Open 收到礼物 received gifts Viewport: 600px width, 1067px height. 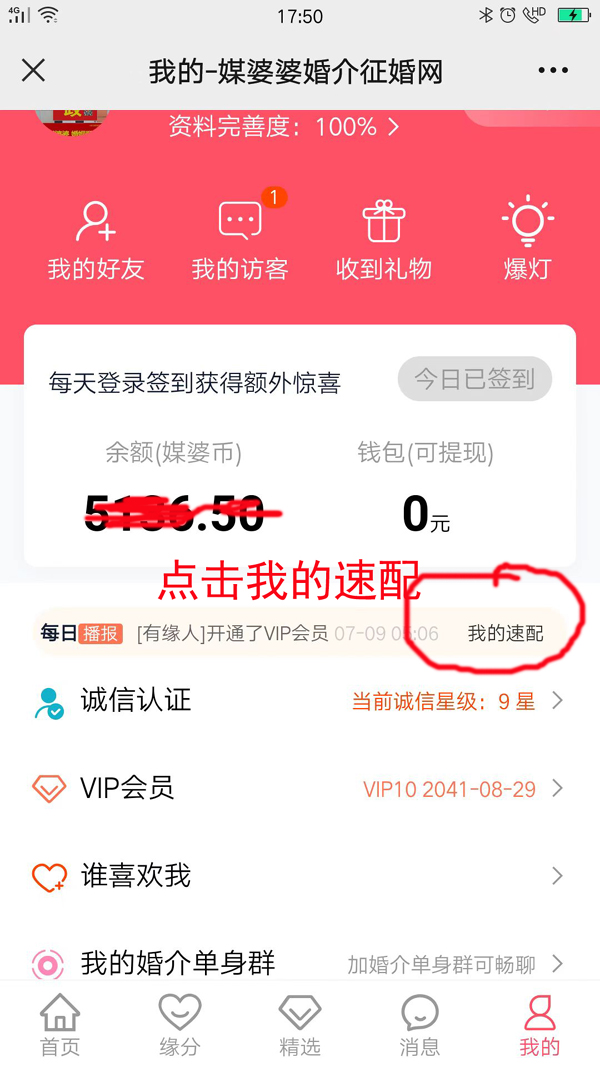[384, 241]
